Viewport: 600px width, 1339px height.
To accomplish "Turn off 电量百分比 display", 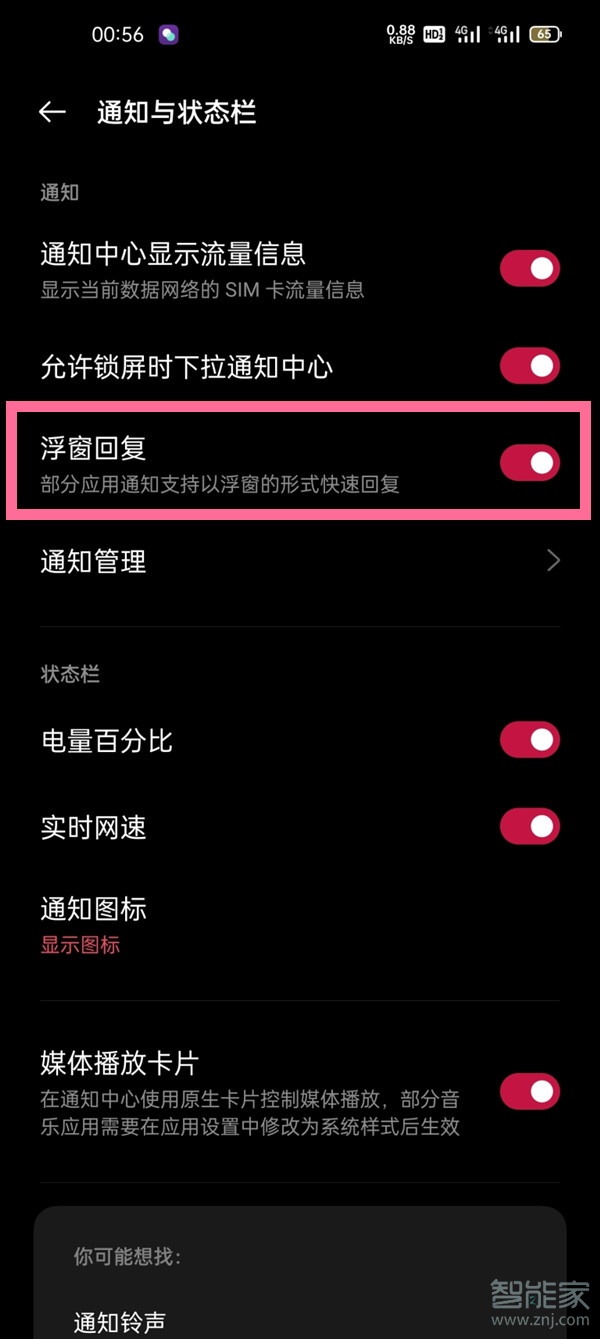I will 529,740.
